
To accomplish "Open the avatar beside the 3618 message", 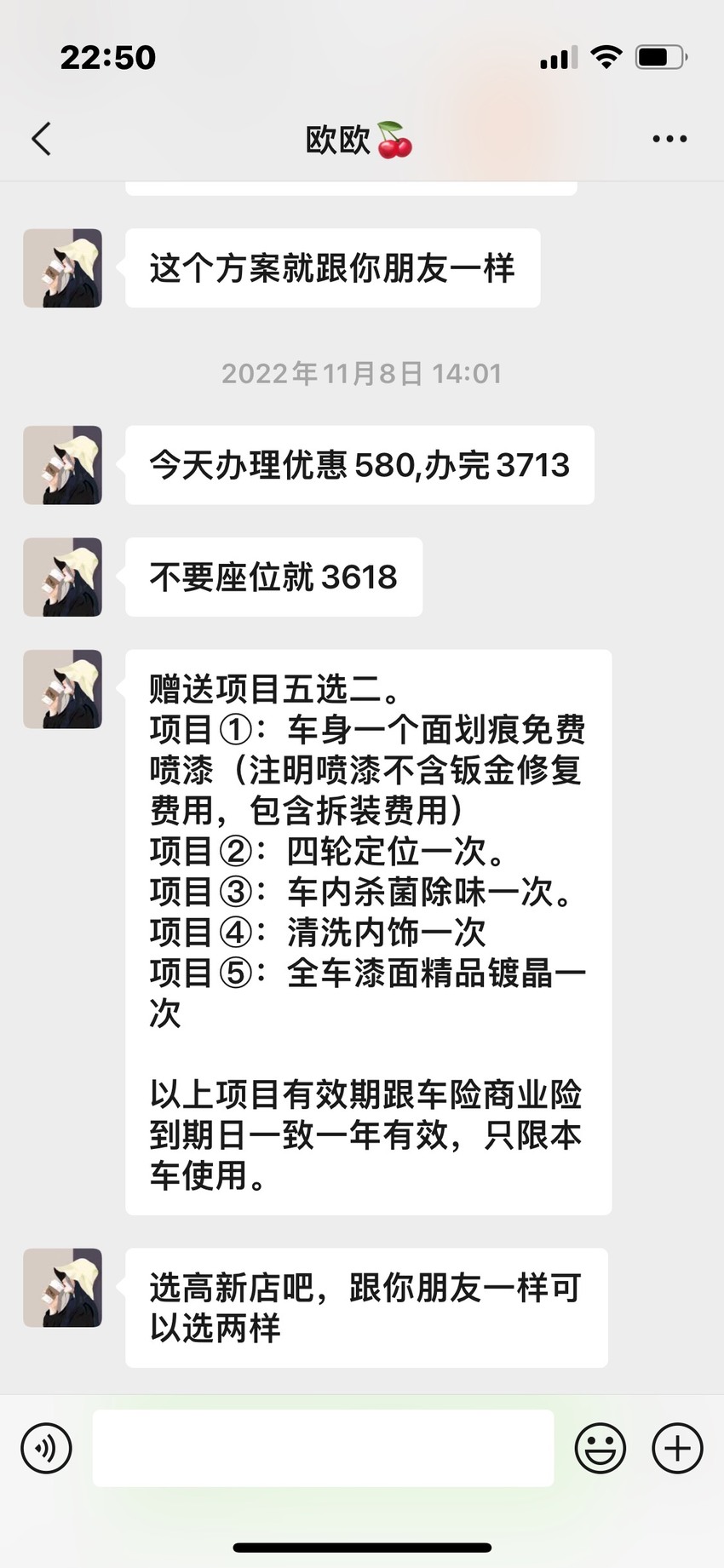I will 62,577.
